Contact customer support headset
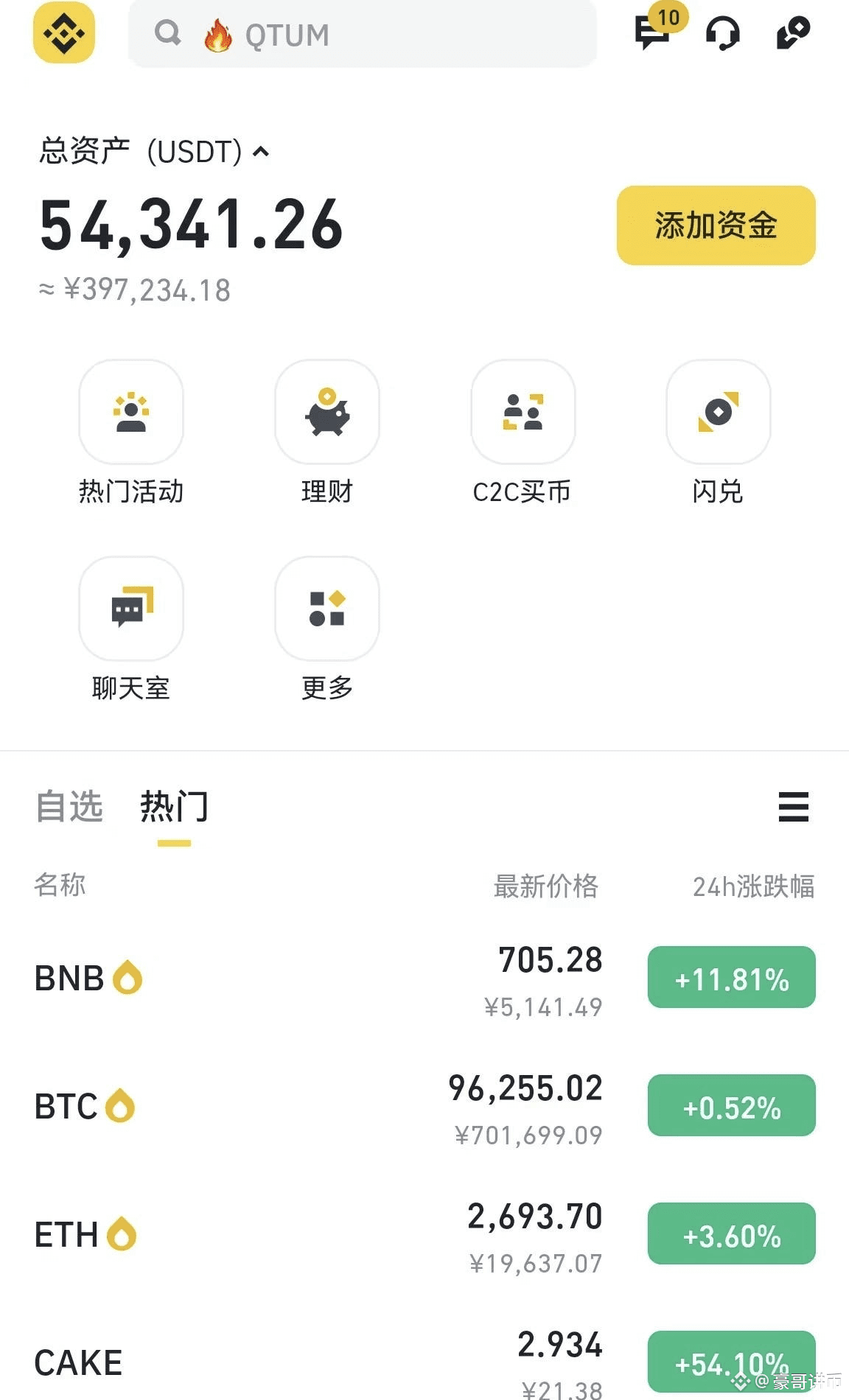 coord(722,34)
